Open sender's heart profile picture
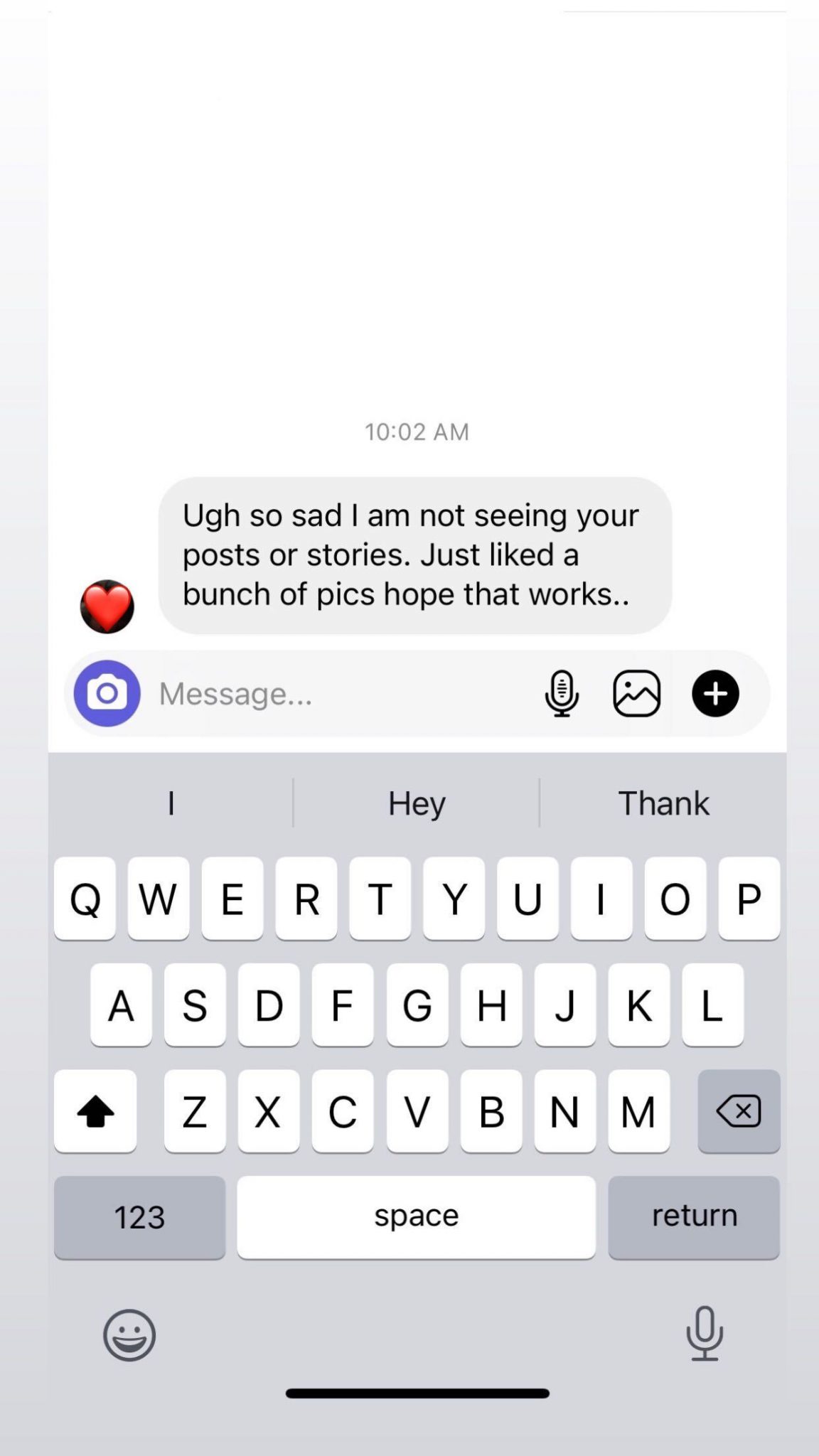 point(107,606)
